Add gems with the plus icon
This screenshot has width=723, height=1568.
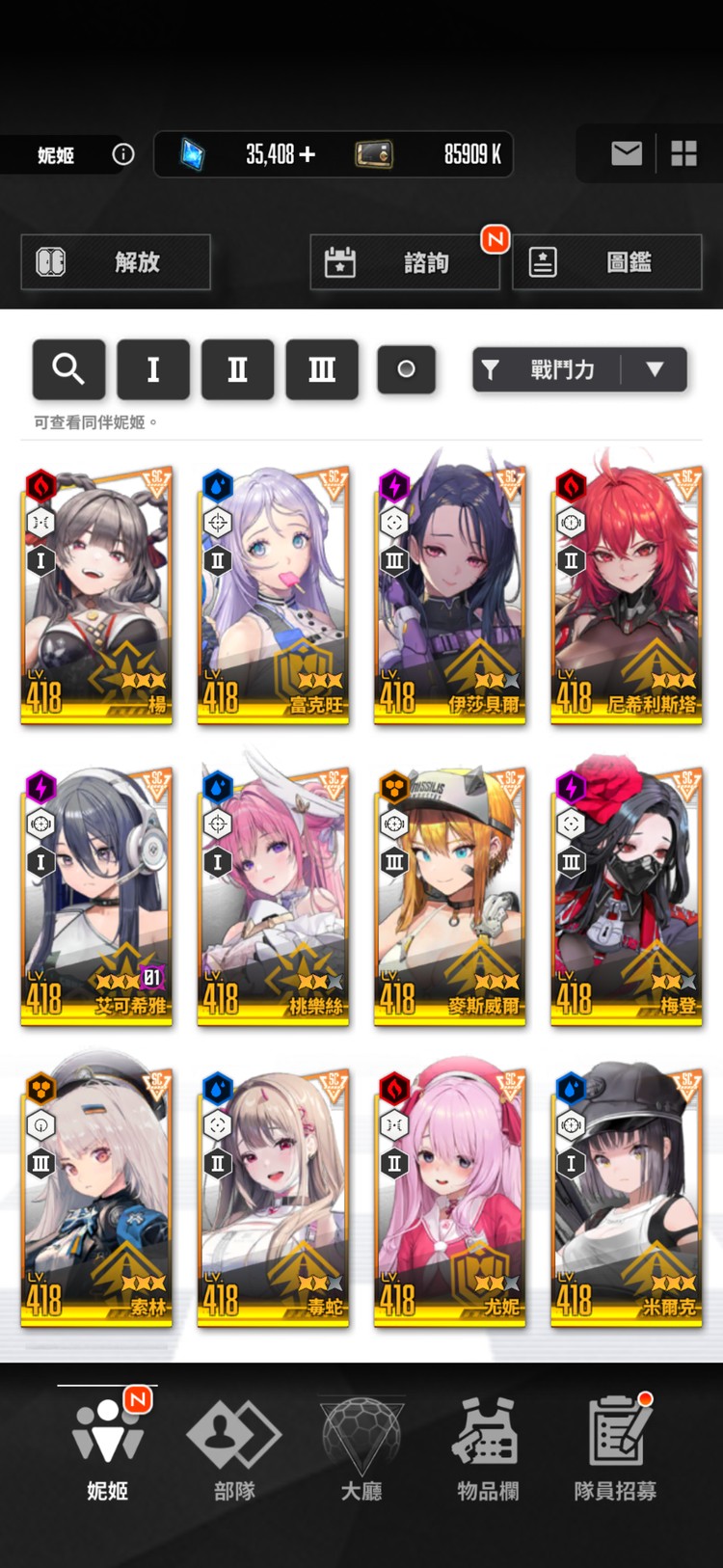[x=307, y=154]
